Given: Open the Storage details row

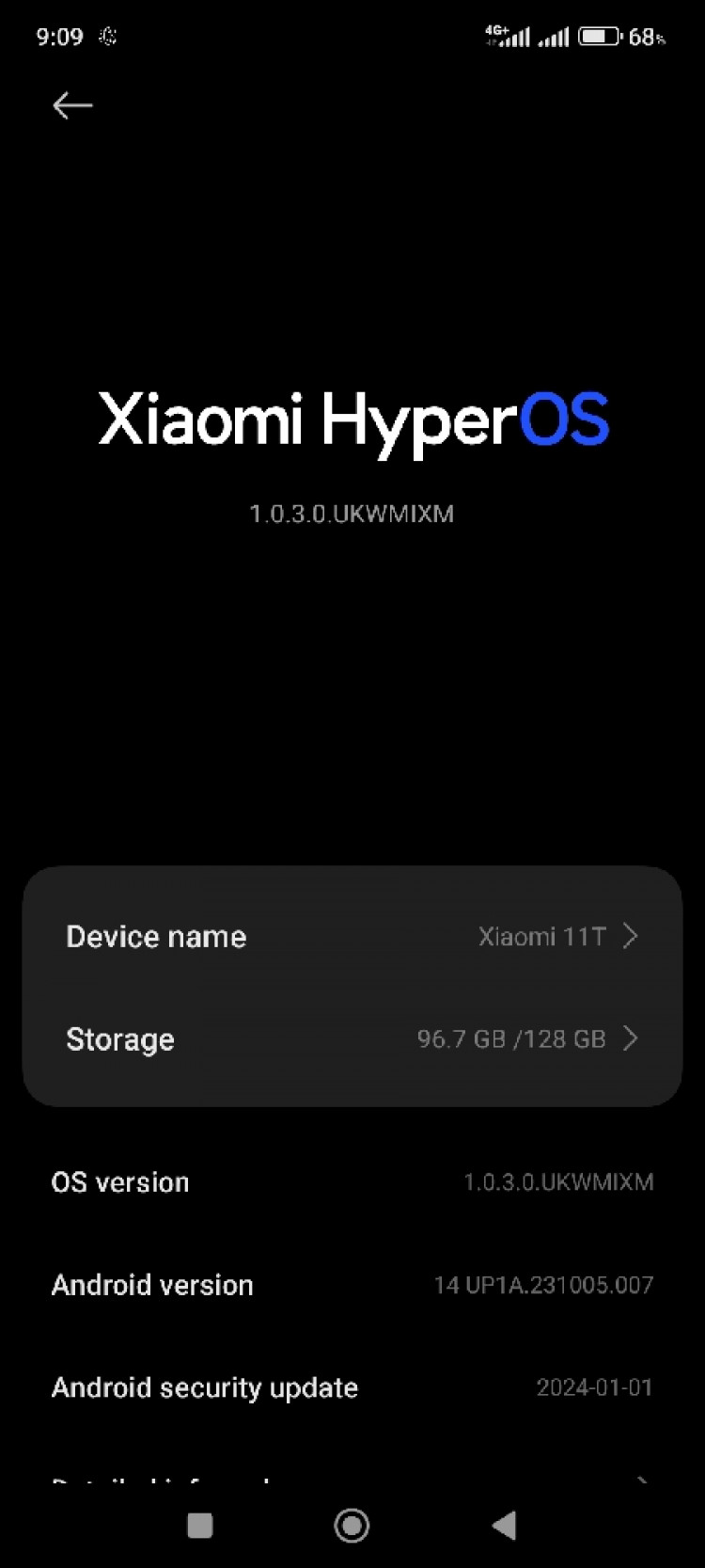Looking at the screenshot, I should point(352,1038).
